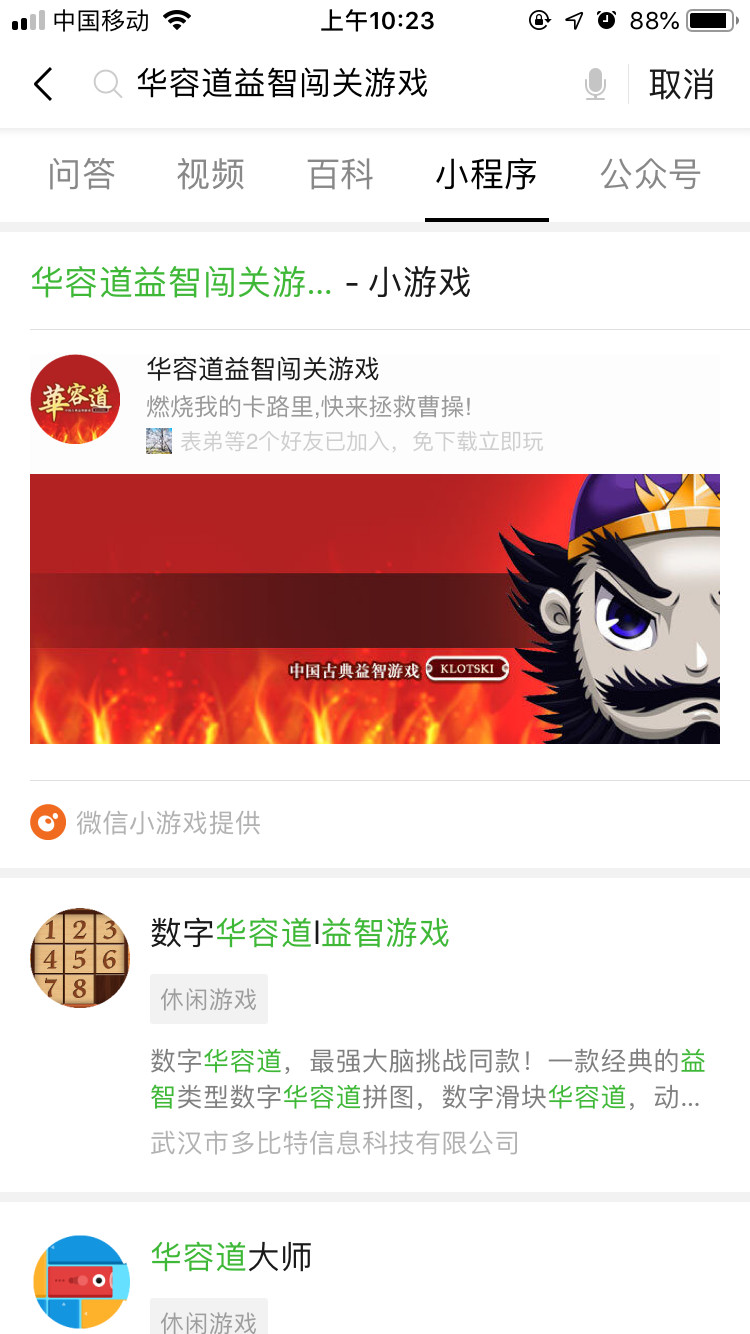The height and width of the screenshot is (1334, 750).
Task: Switch to the 问答 tab
Action: coord(81,174)
